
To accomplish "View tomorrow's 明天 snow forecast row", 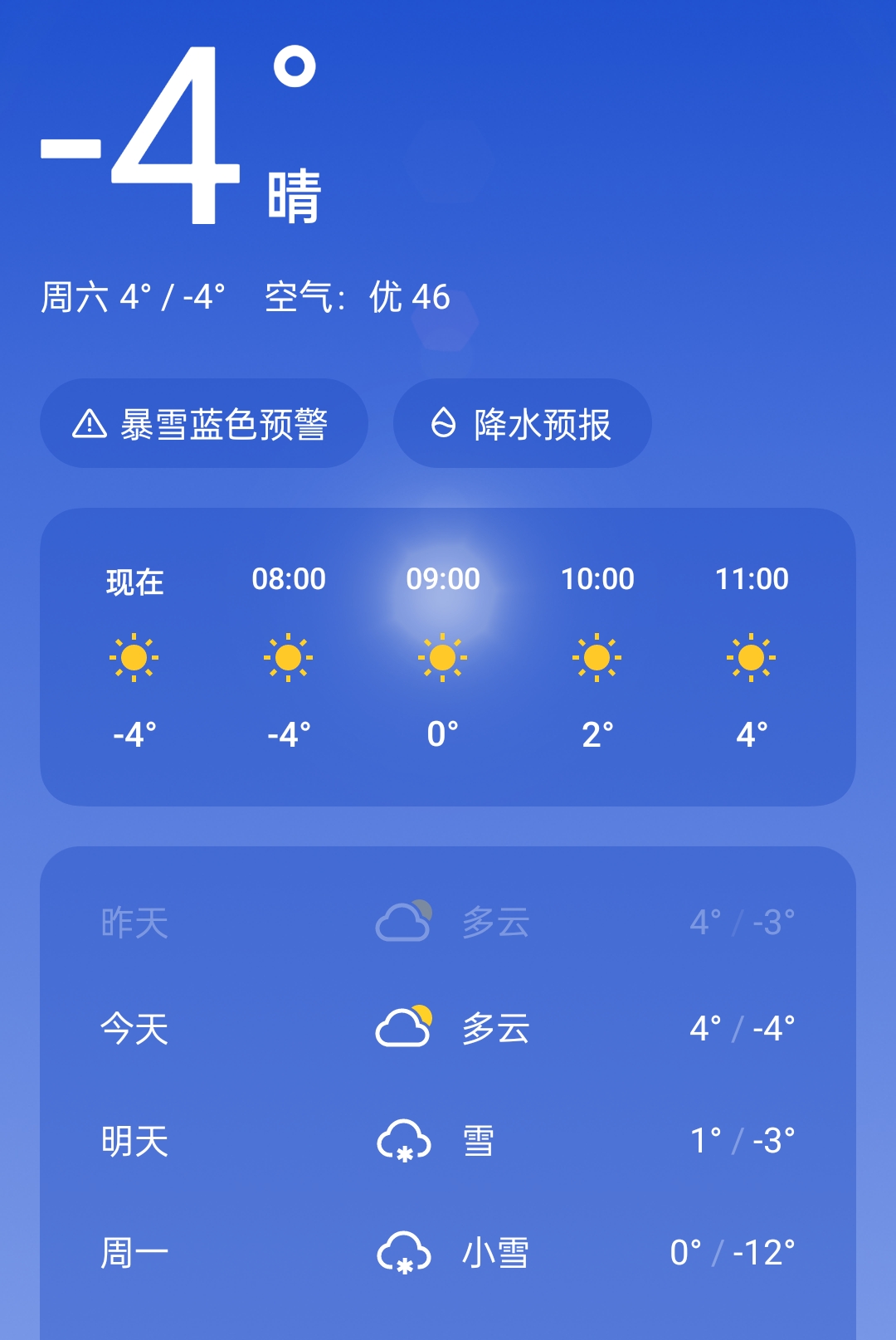I will point(447,1141).
